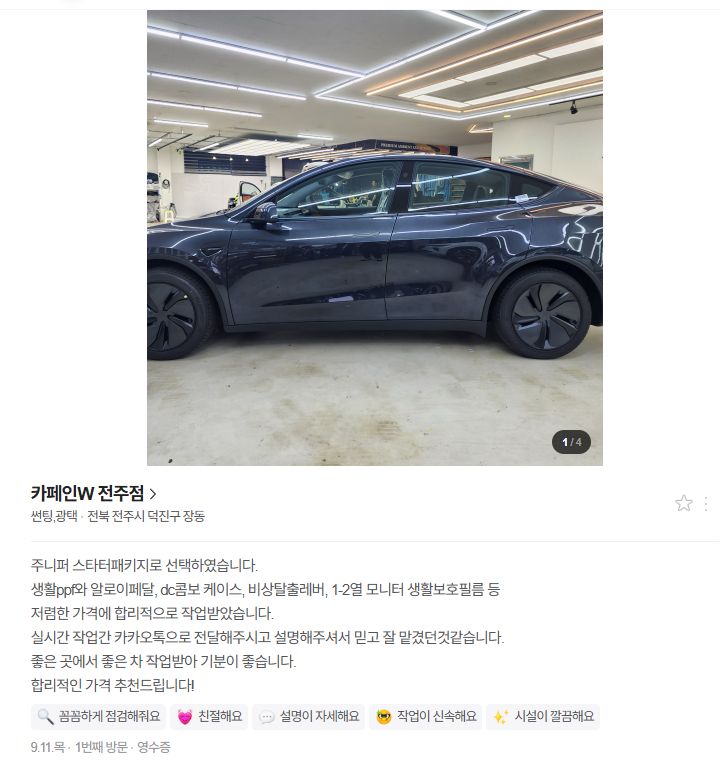Screen dimensions: 720x760
Task: Save the store with the star icon
Action: (x=684, y=503)
